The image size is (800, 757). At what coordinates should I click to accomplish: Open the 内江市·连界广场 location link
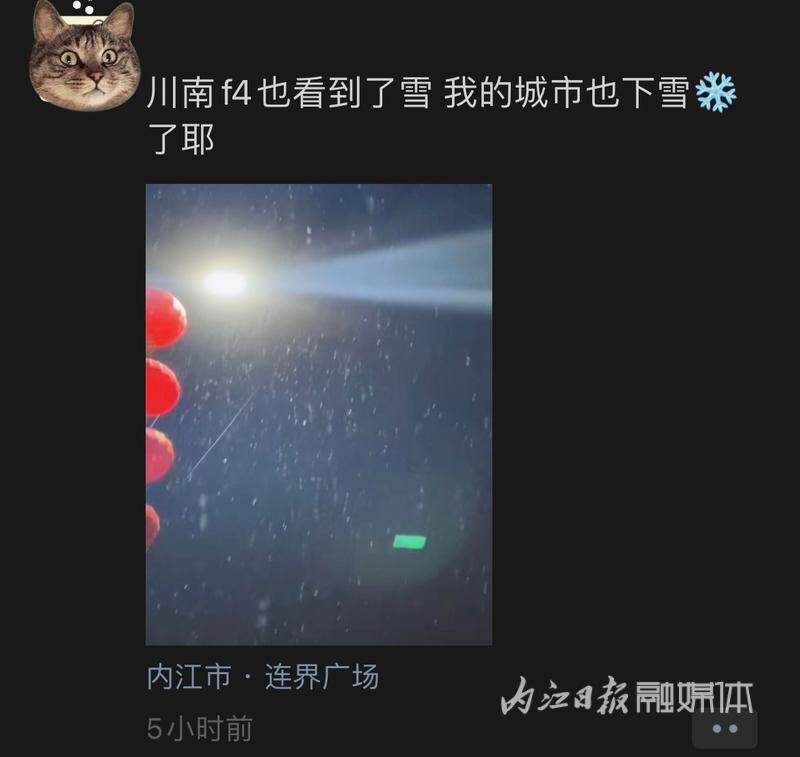pos(263,677)
